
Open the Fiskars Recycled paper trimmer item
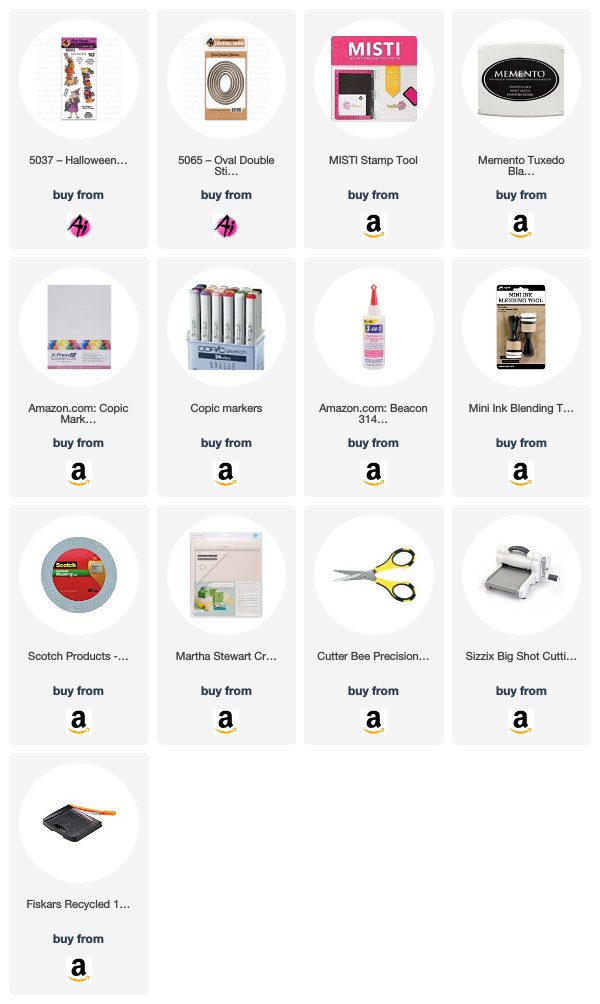click(79, 823)
